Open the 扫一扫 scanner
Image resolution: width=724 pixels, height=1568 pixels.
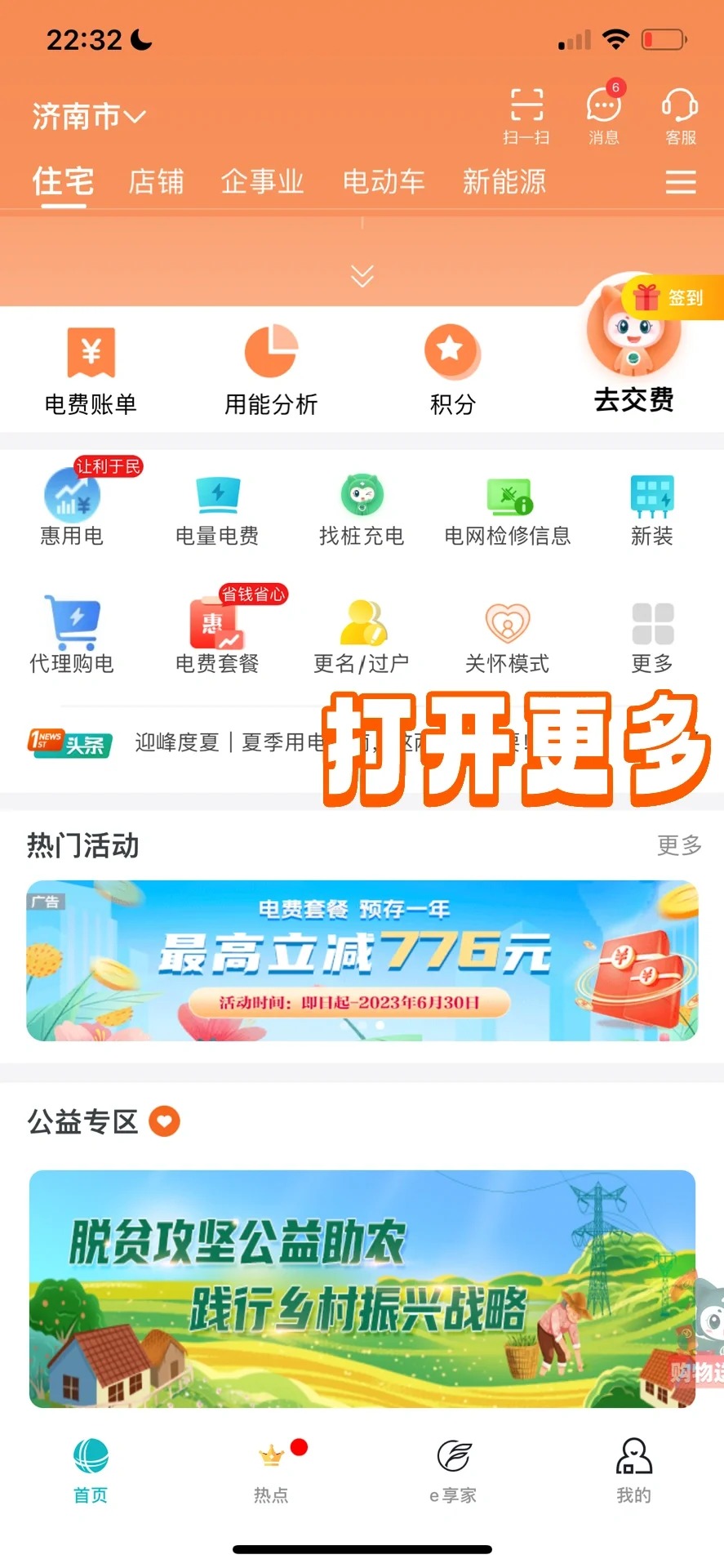[x=526, y=115]
